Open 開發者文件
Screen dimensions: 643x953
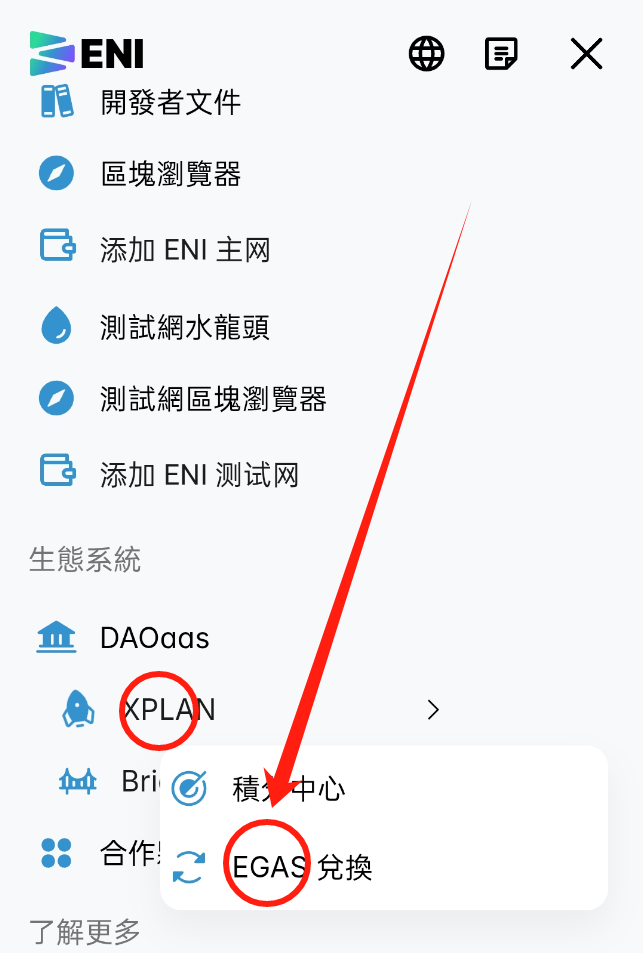point(170,101)
